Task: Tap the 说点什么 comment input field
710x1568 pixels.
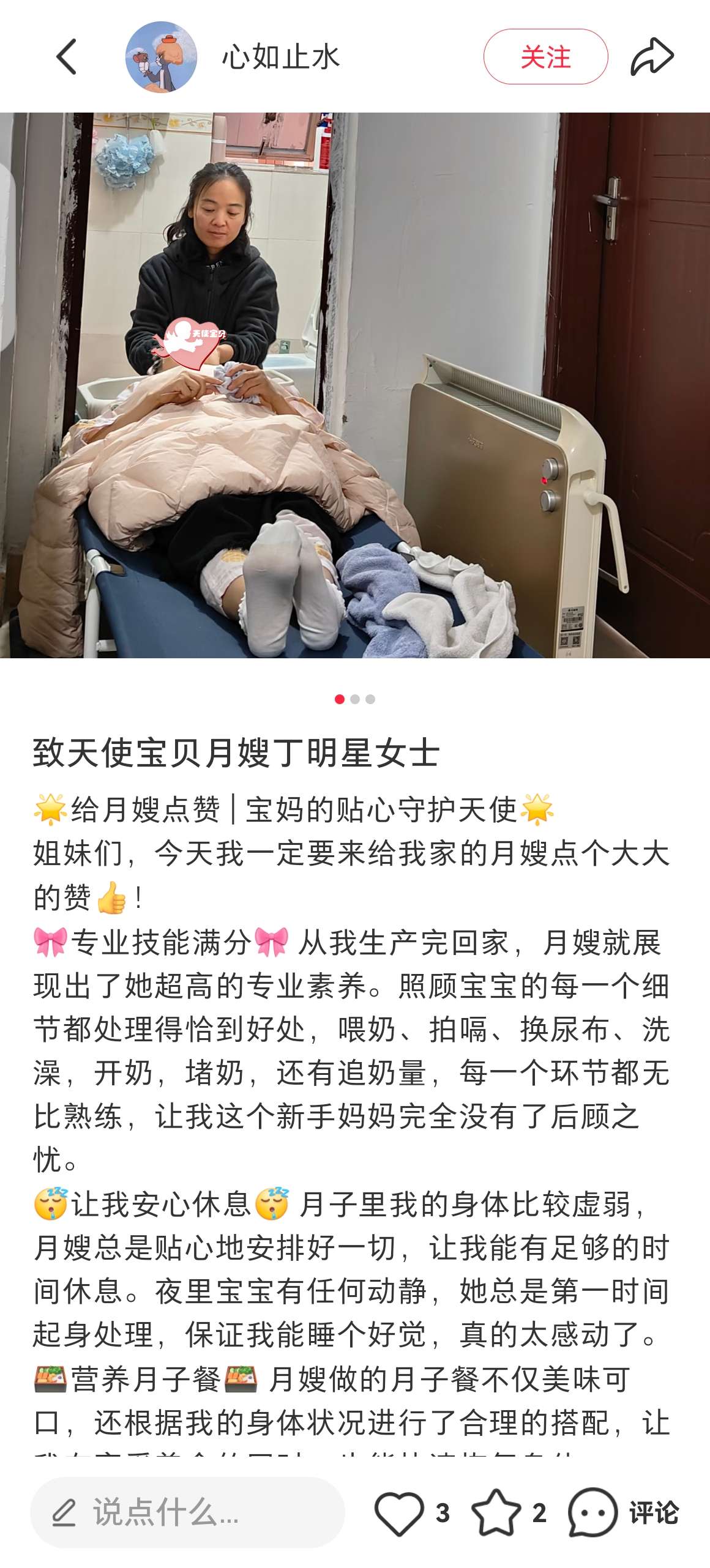Action: [x=187, y=1512]
